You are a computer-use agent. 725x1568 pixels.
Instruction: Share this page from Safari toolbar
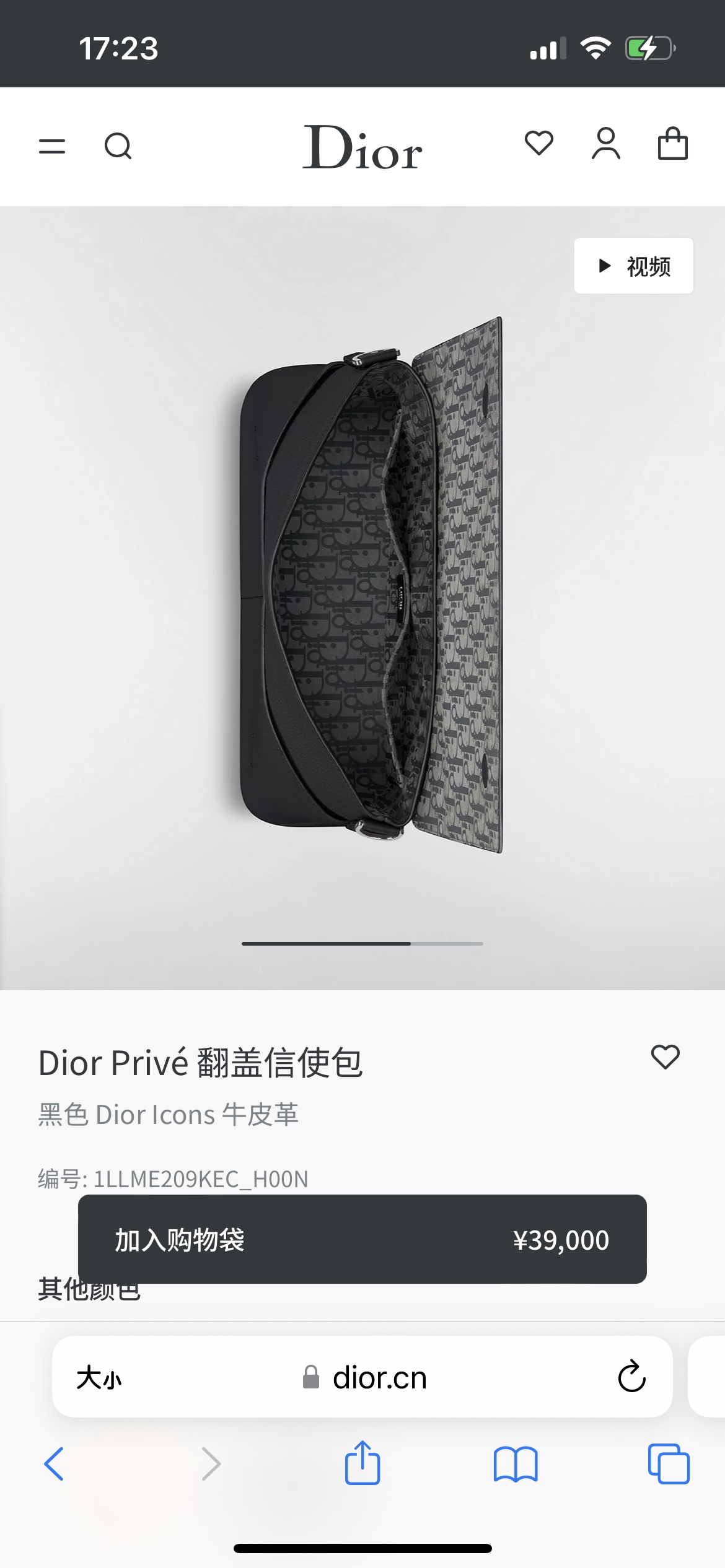coord(362,1463)
